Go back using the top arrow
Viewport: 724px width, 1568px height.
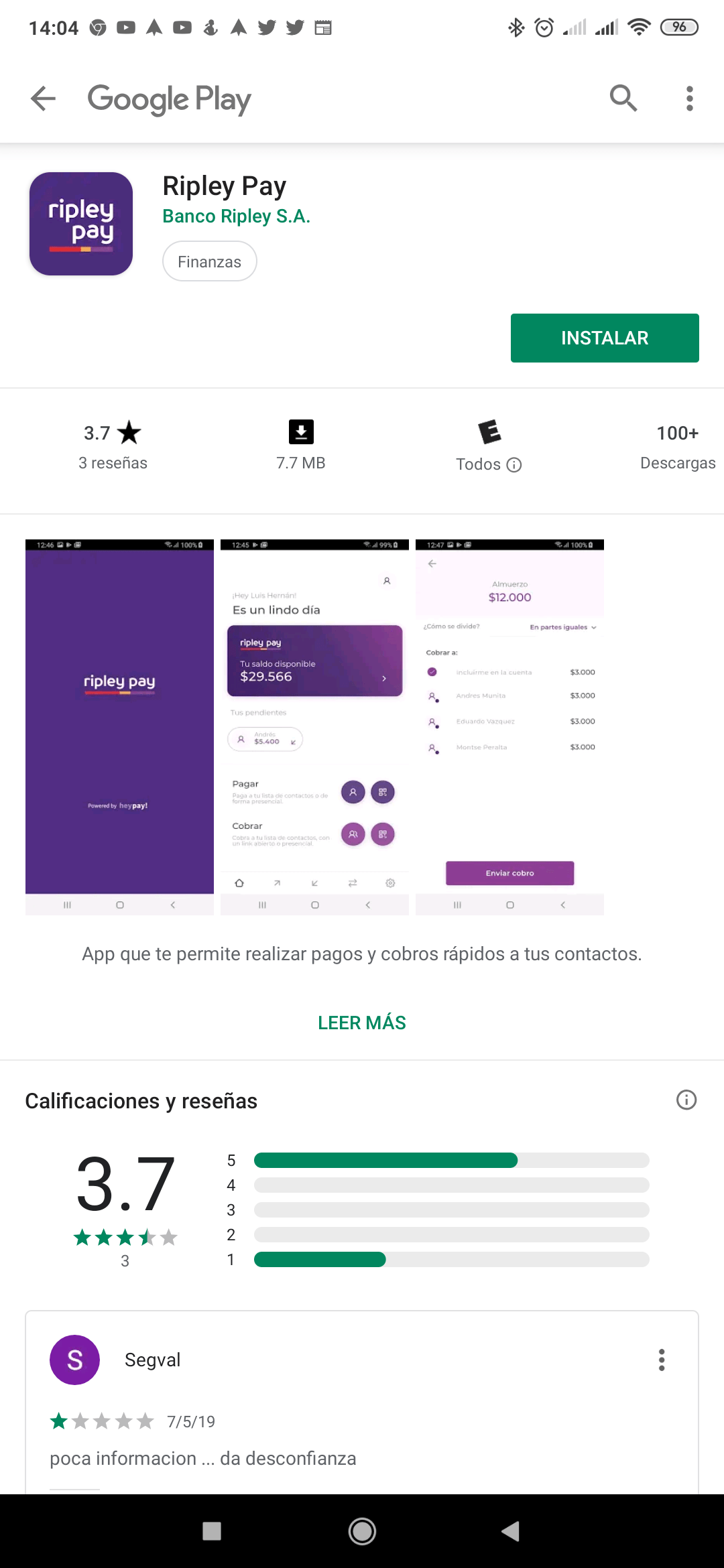pyautogui.click(x=44, y=99)
